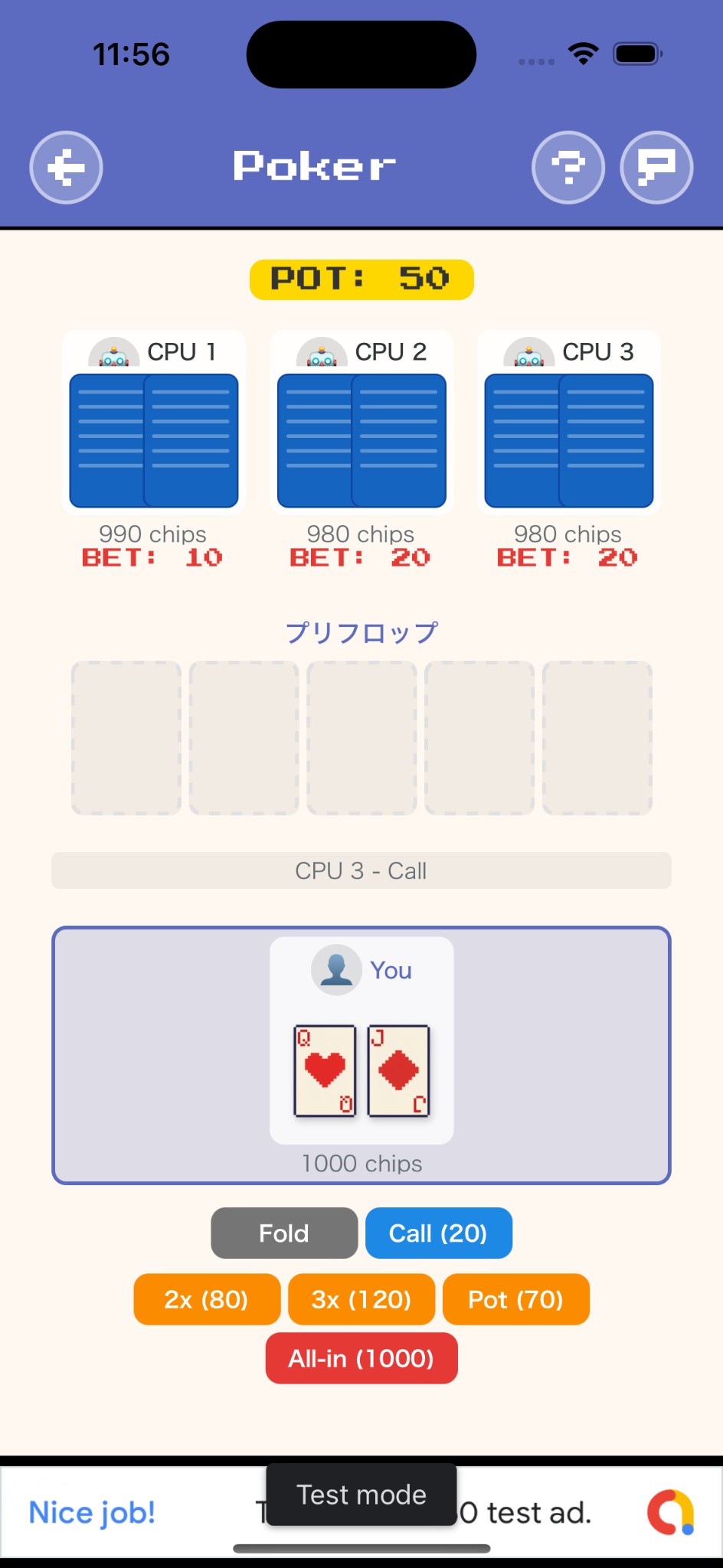Go All-in with 1000 chips
The width and height of the screenshot is (723, 1568).
coord(361,1358)
